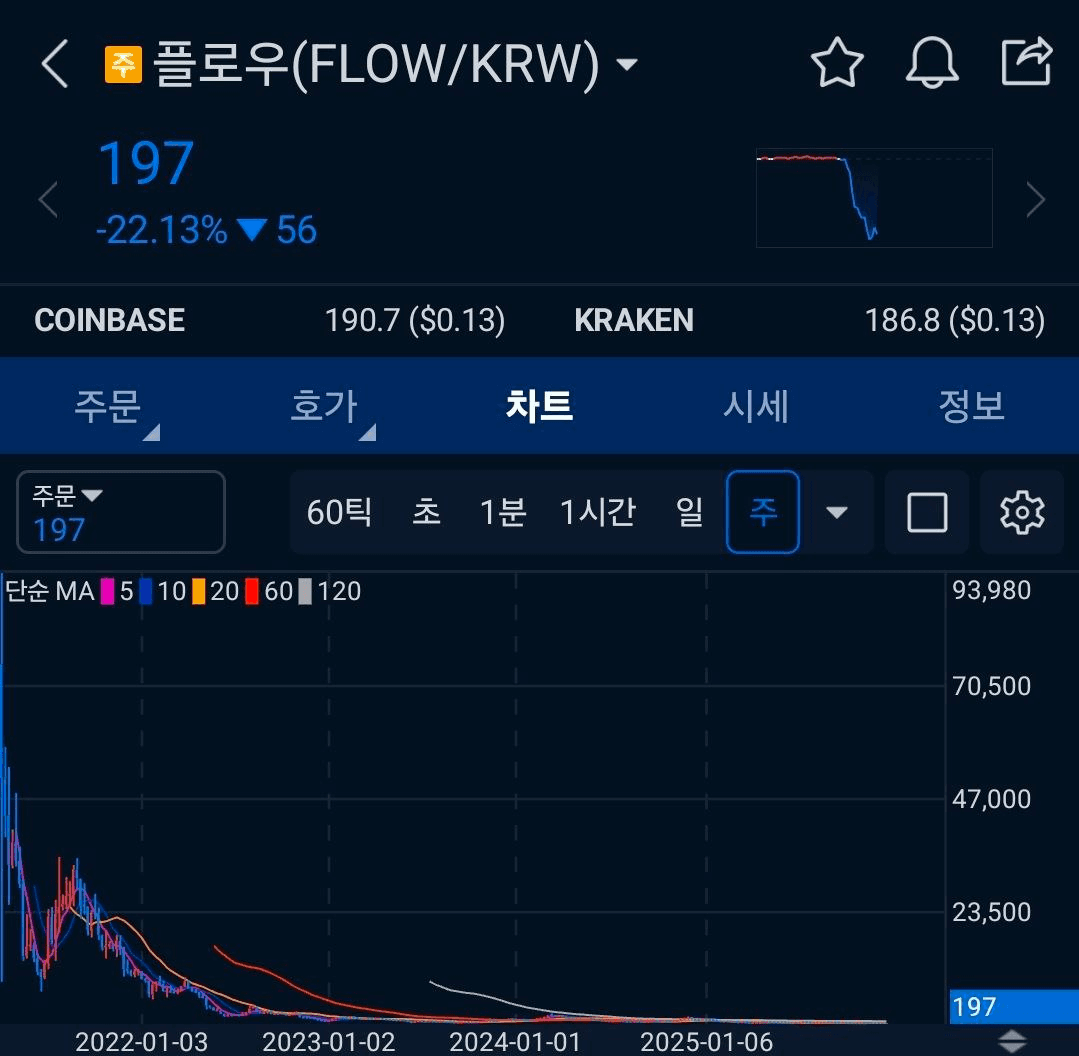
Task: Switch to the 정보 tab
Action: coord(971,406)
